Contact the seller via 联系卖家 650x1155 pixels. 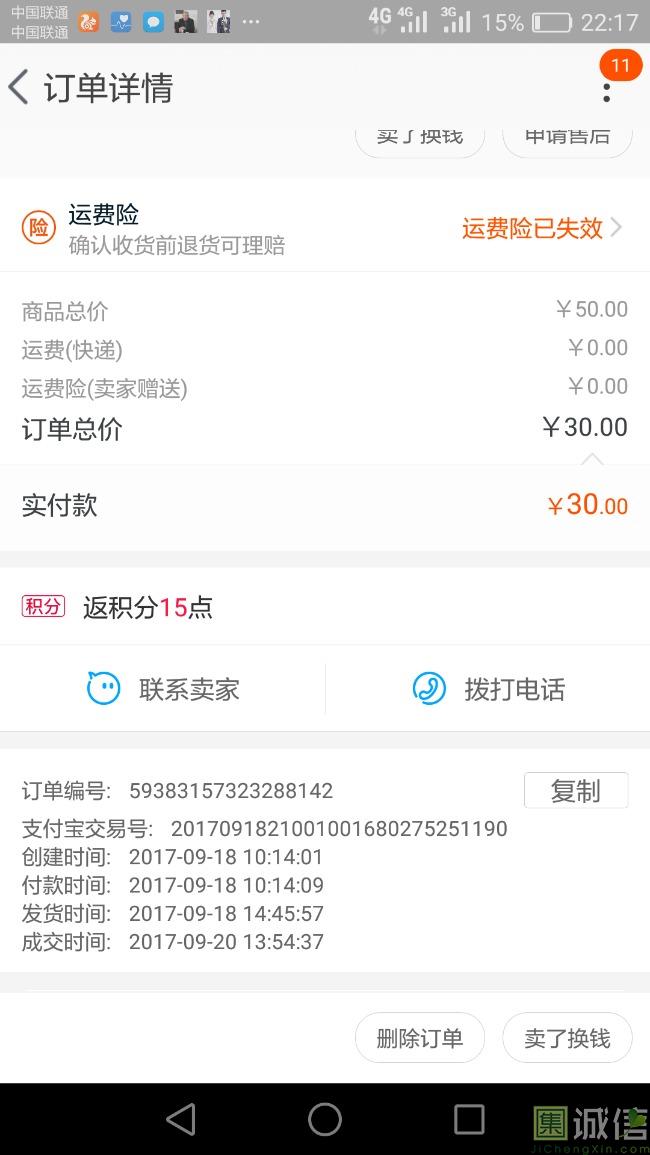163,689
